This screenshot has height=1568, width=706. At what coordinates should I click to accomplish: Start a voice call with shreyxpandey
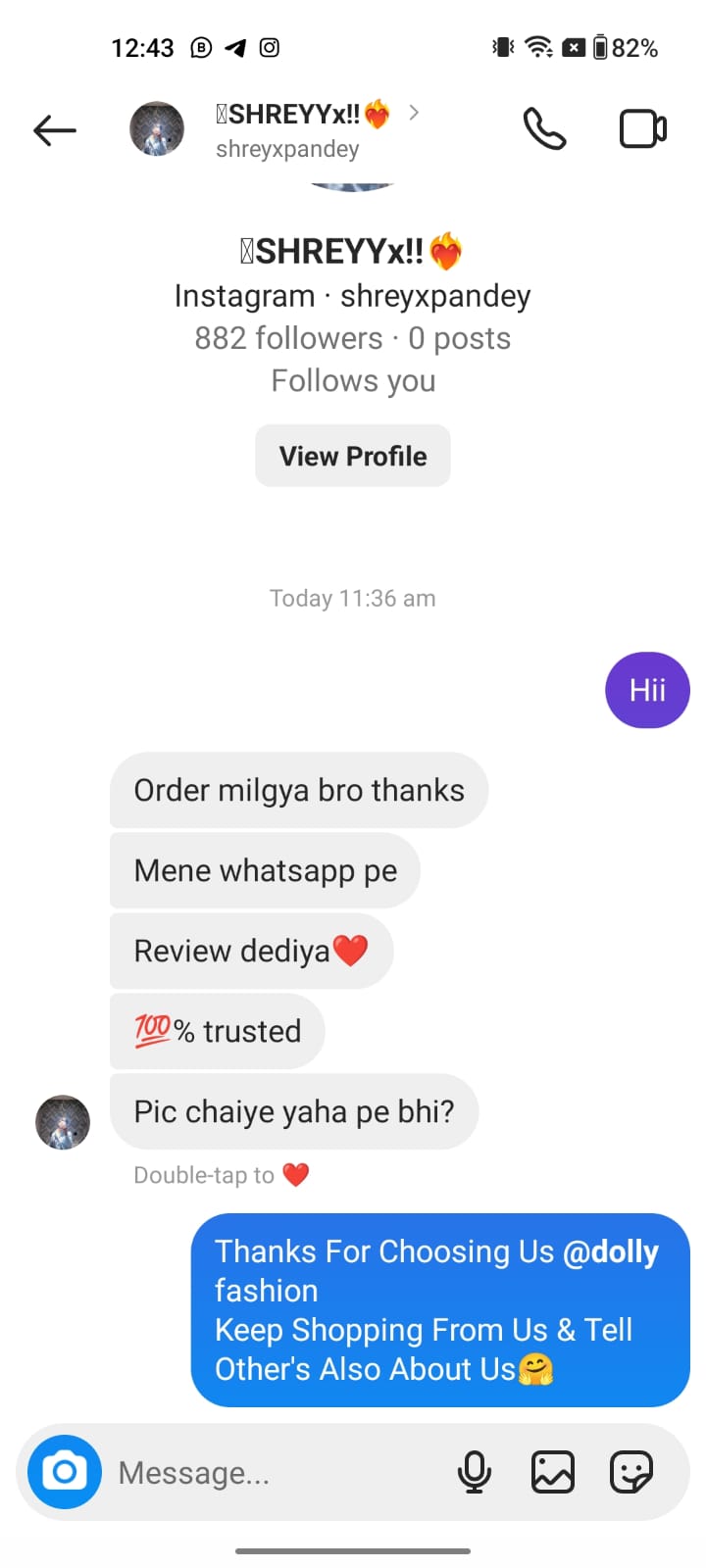pos(544,129)
